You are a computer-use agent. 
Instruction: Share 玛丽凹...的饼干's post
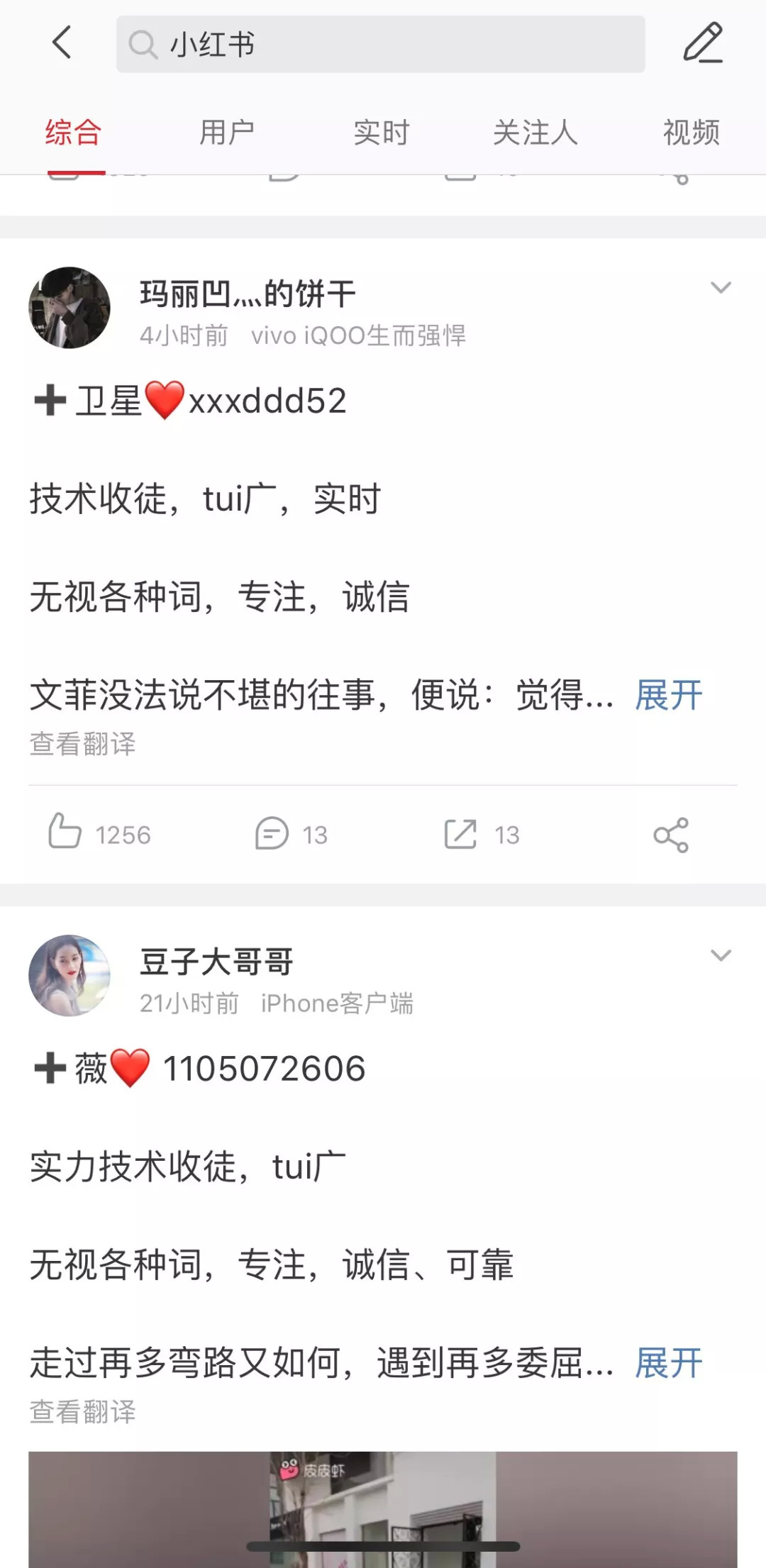(x=671, y=835)
